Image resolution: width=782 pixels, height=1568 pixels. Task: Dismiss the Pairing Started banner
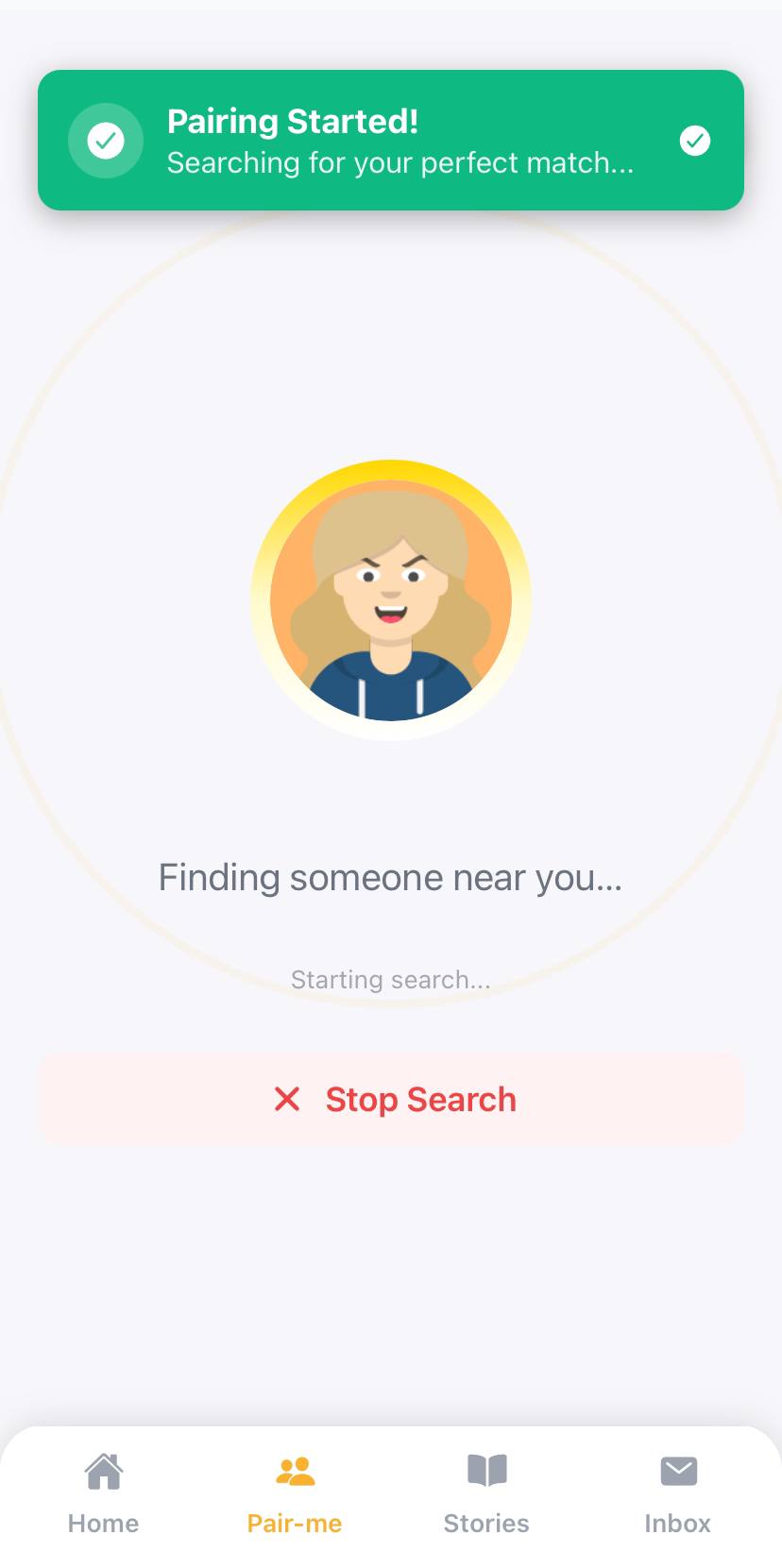(695, 141)
